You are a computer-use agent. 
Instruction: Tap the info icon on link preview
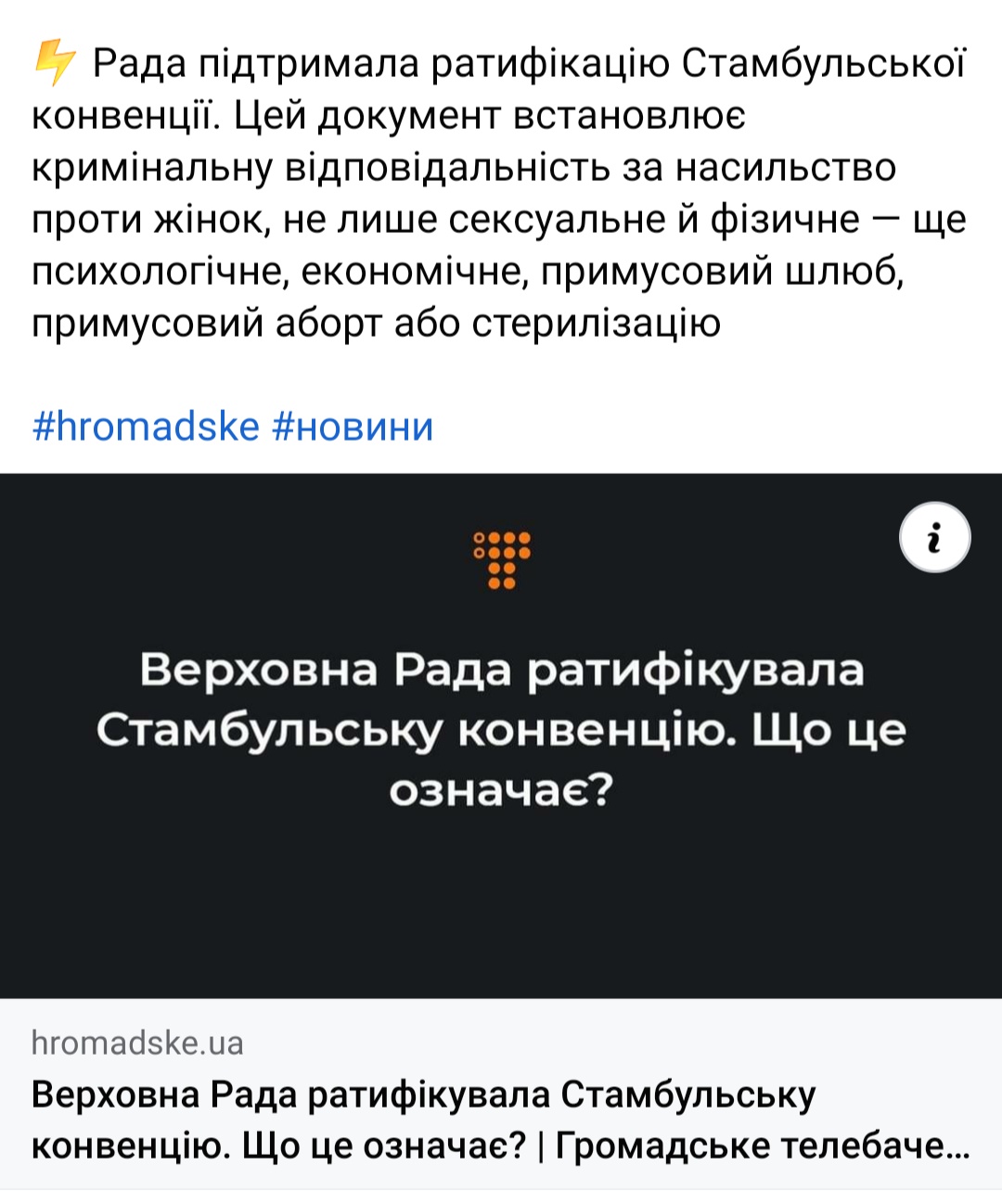934,537
